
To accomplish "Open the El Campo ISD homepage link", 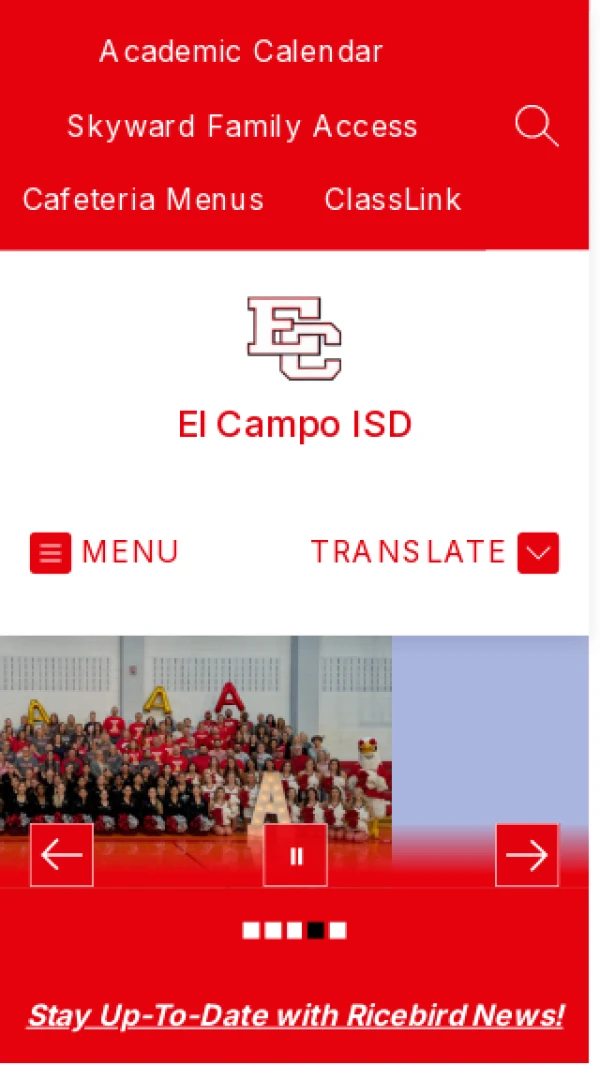I will 295,425.
